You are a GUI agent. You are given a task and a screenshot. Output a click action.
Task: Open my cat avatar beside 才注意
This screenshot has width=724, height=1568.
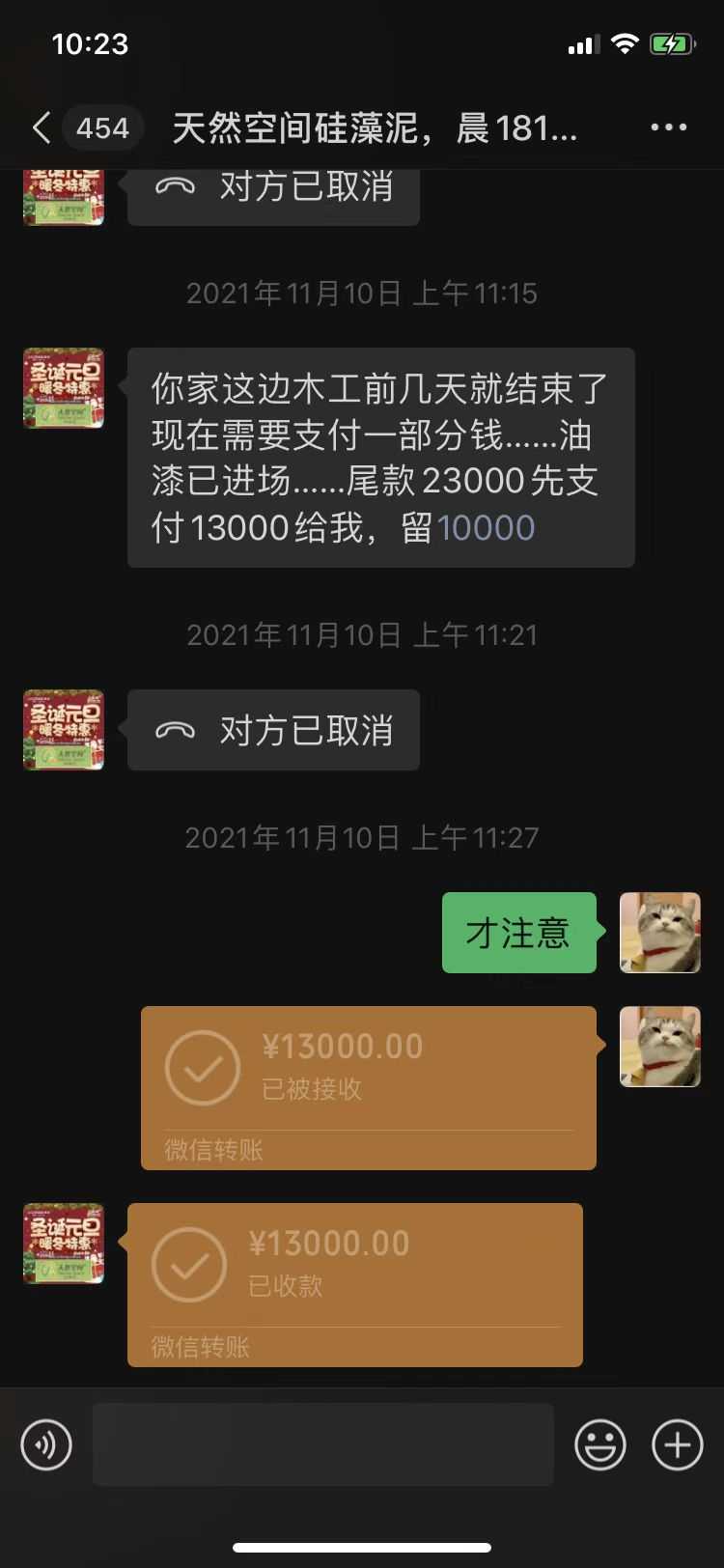click(x=659, y=933)
